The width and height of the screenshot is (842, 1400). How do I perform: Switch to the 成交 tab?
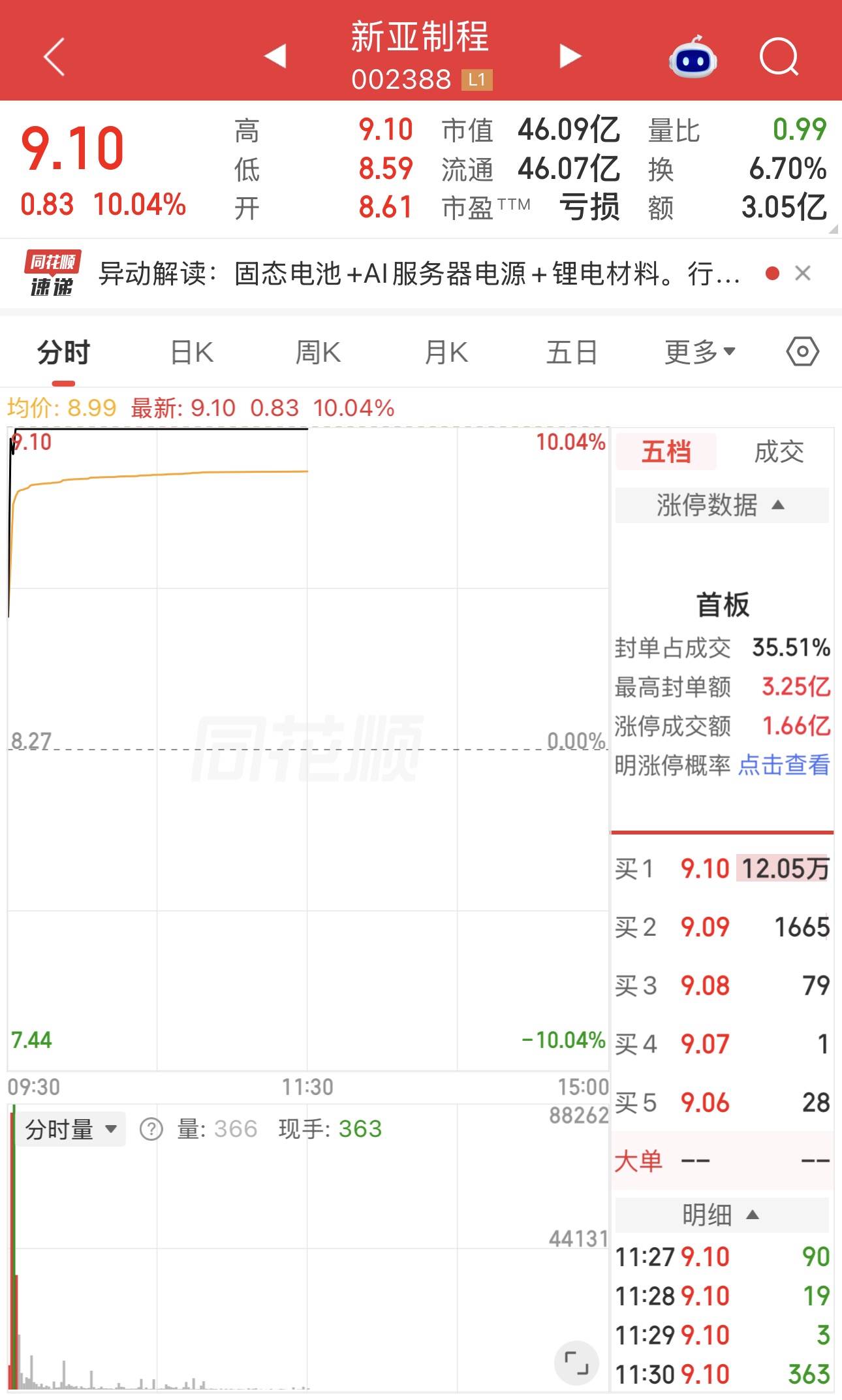click(779, 452)
